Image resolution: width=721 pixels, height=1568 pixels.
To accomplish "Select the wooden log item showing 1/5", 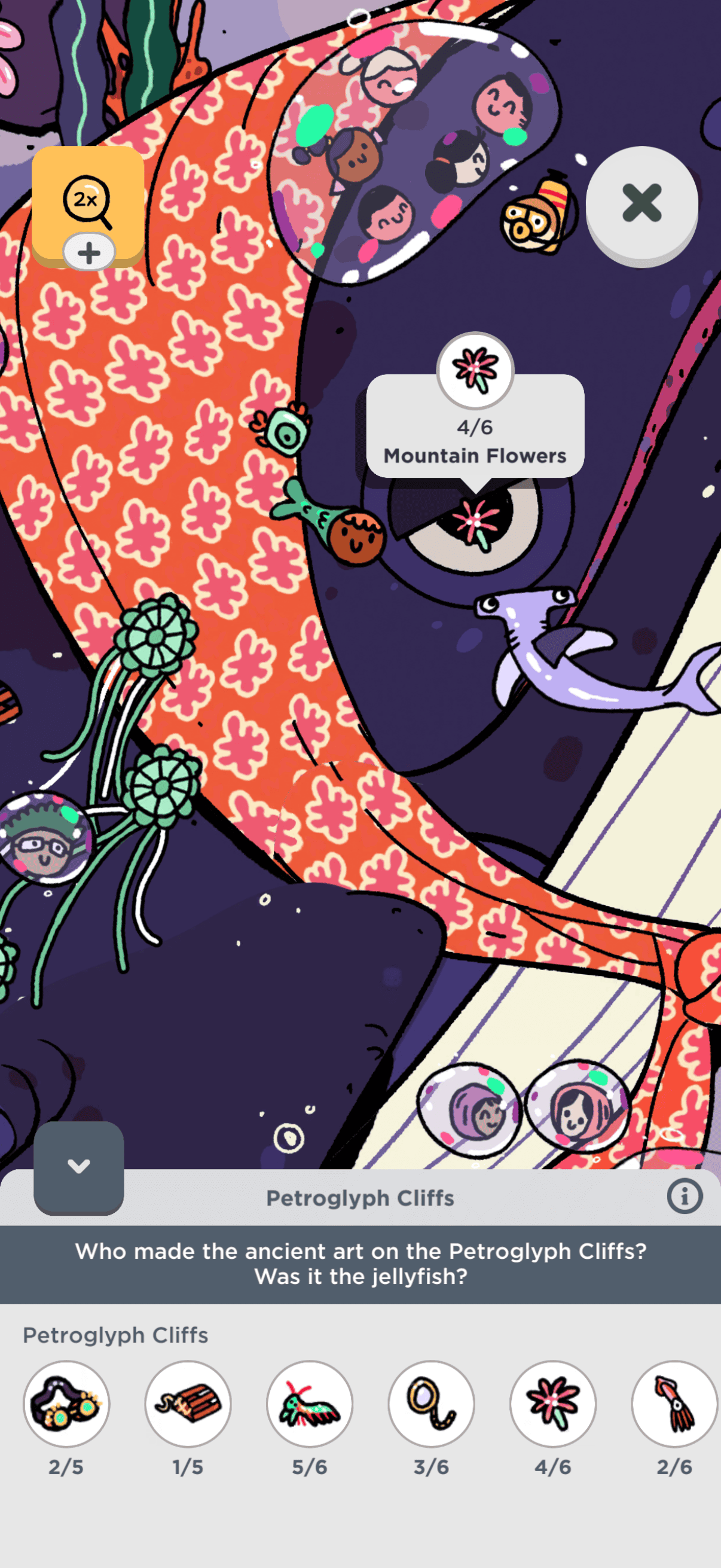I will [188, 1403].
